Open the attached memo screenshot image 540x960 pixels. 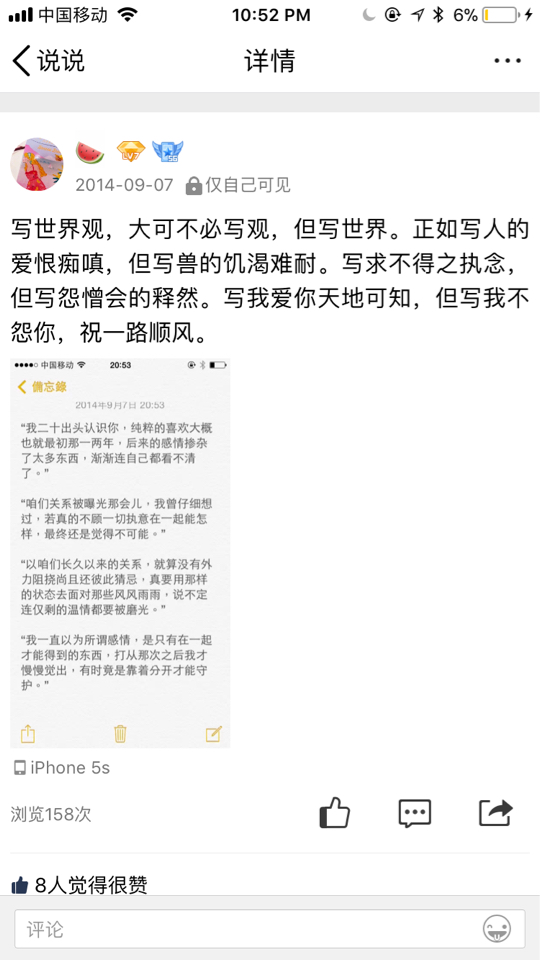(x=121, y=553)
